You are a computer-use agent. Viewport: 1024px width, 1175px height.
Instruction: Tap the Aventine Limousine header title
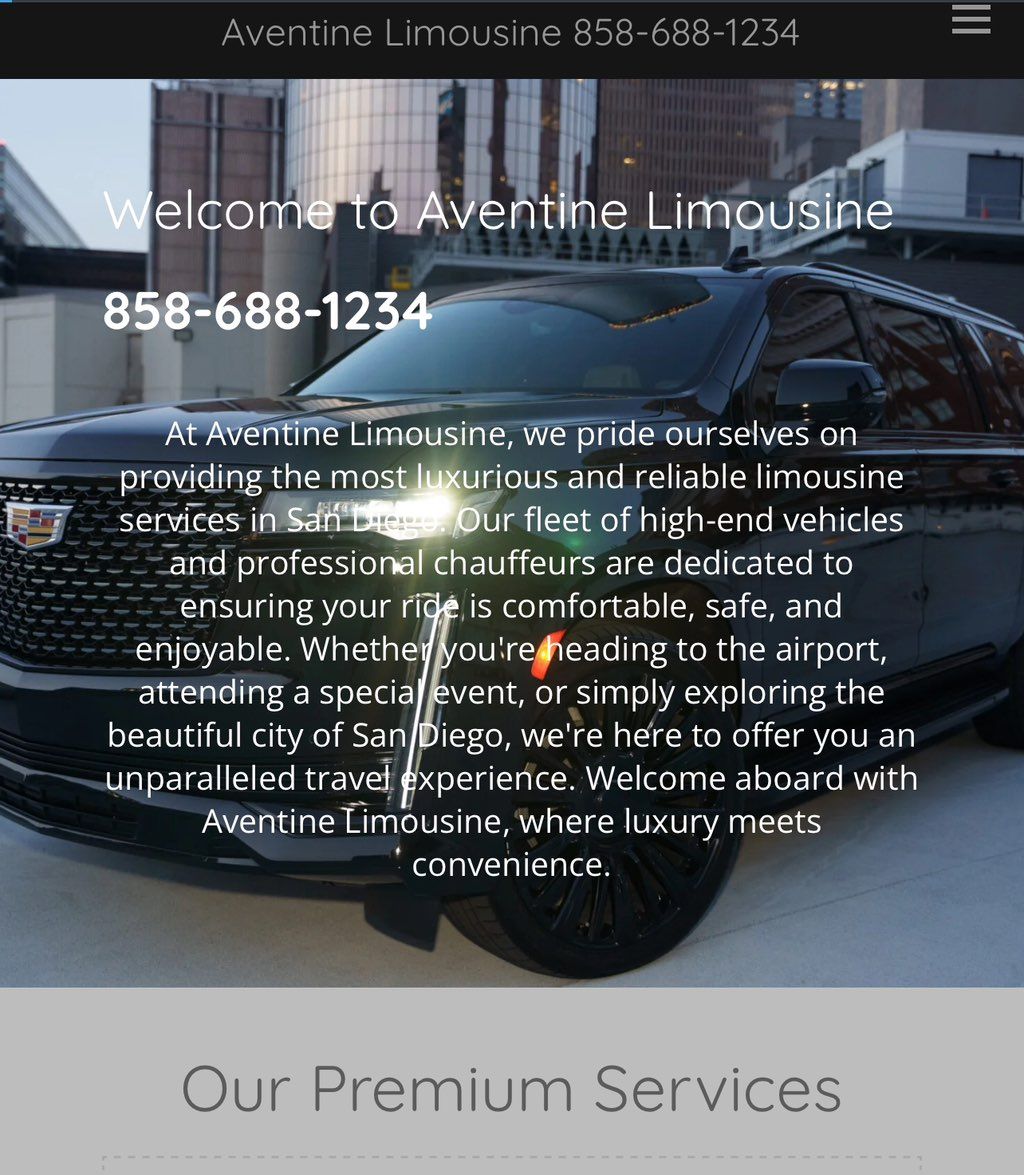pyautogui.click(x=510, y=33)
